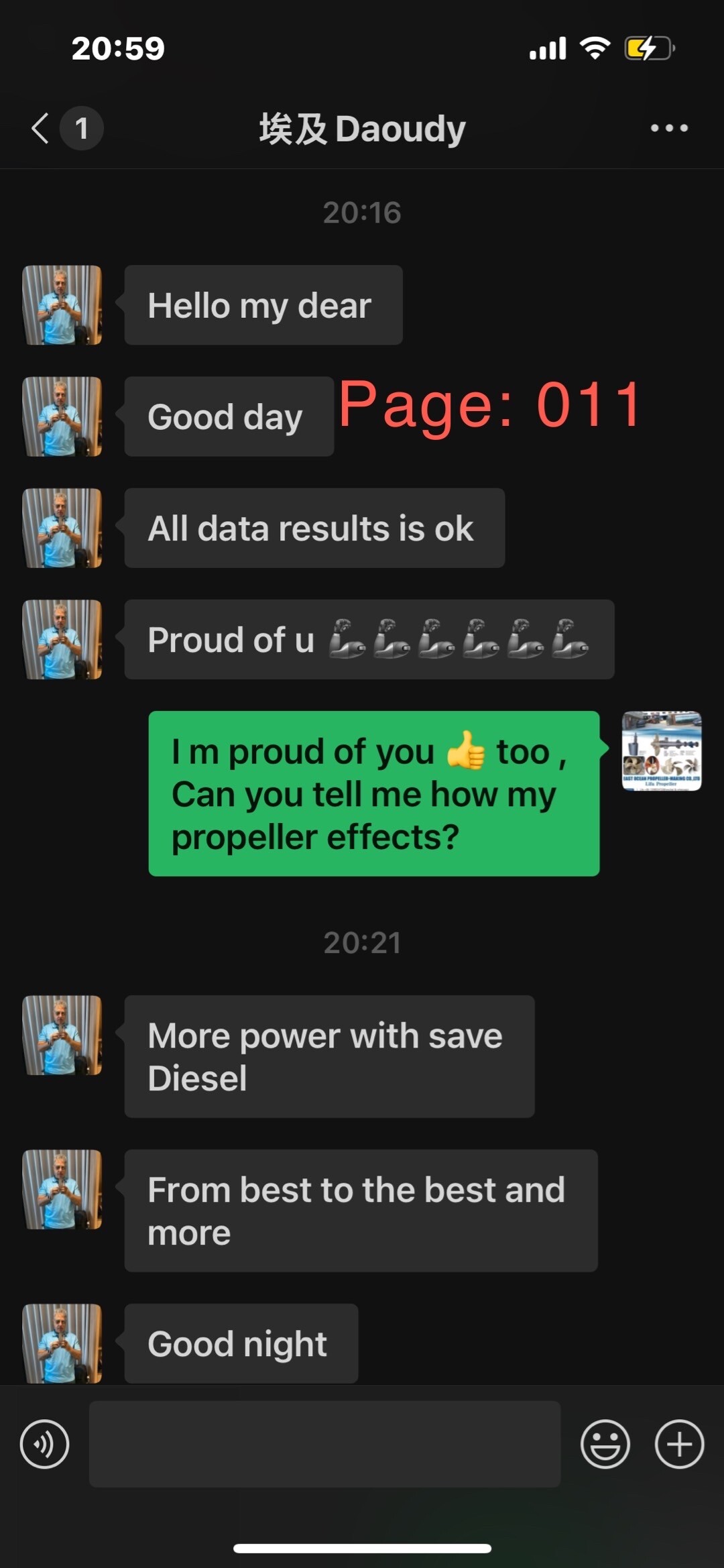Open the plus attachment menu

coord(679,1444)
